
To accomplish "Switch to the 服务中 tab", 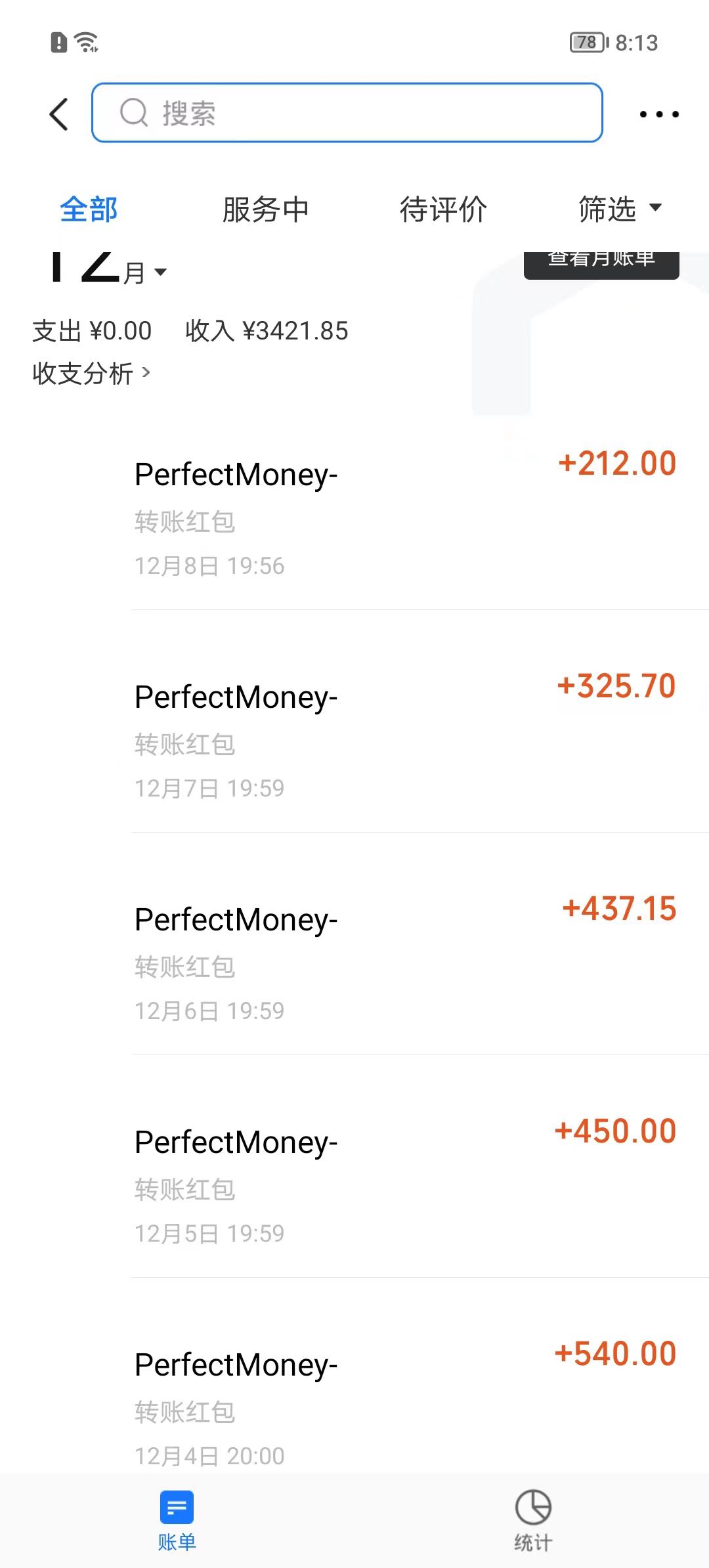I will click(265, 209).
